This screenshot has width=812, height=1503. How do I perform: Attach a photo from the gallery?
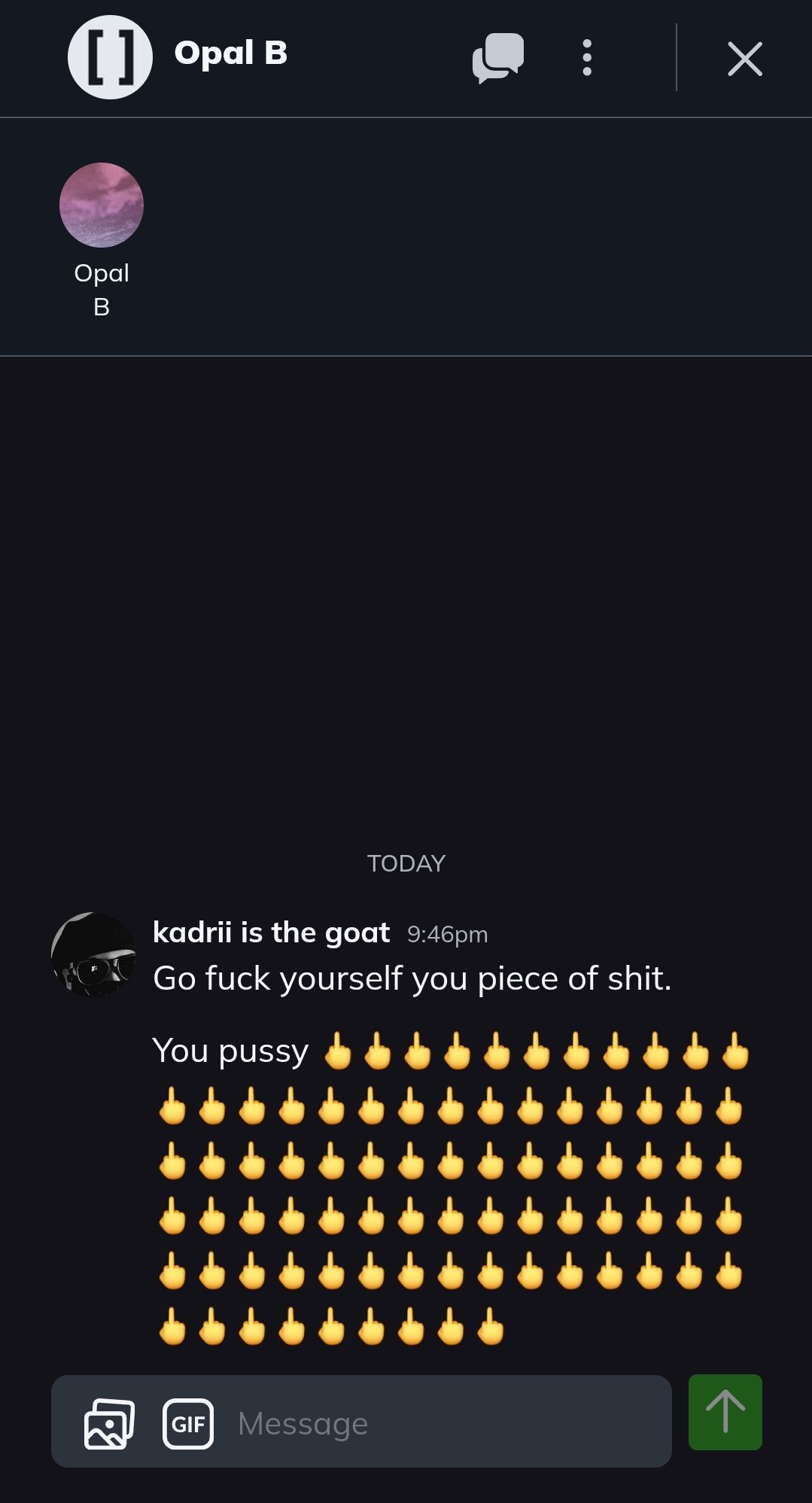point(109,1423)
